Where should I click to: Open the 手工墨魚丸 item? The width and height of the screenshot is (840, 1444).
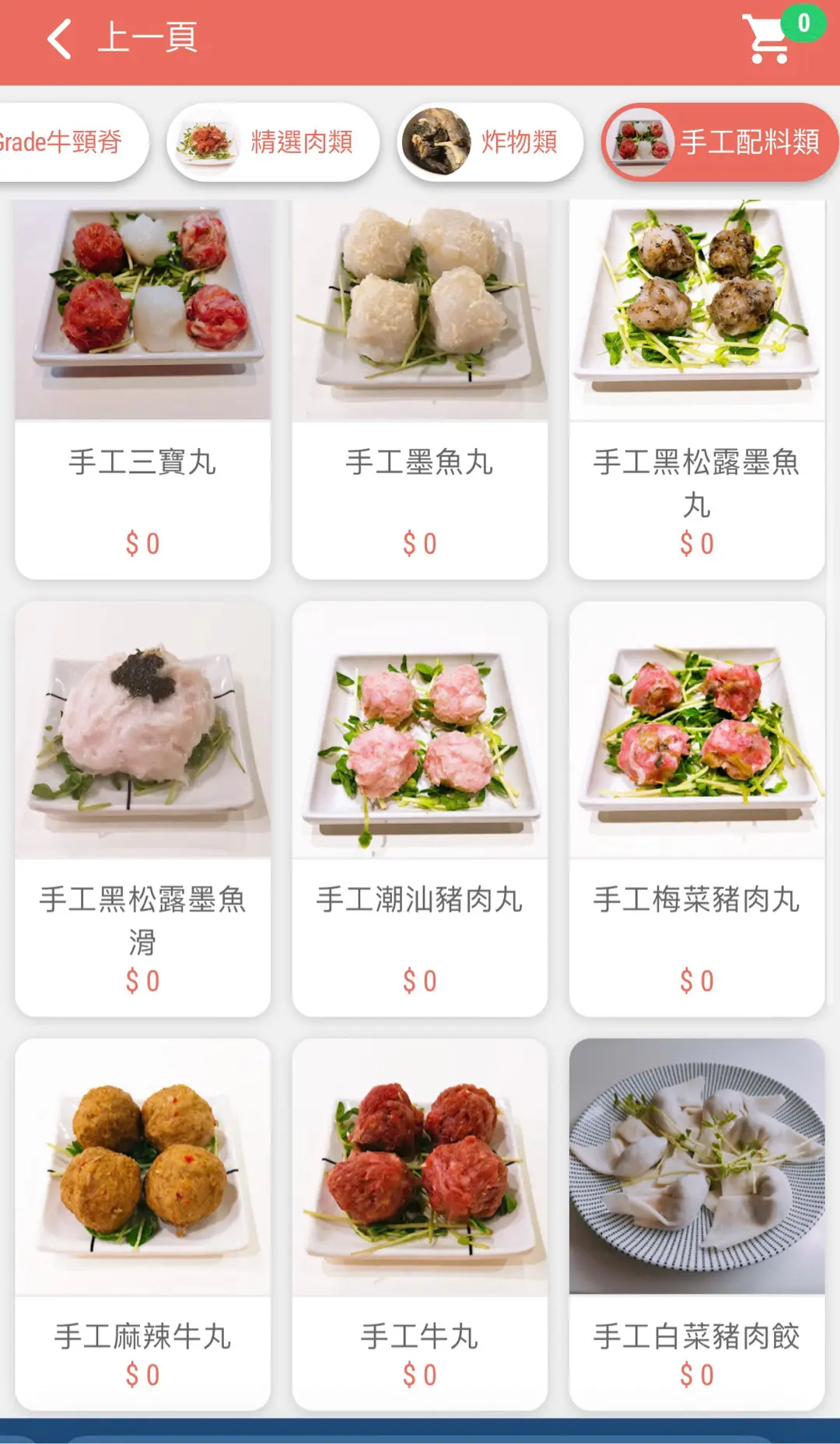[420, 389]
